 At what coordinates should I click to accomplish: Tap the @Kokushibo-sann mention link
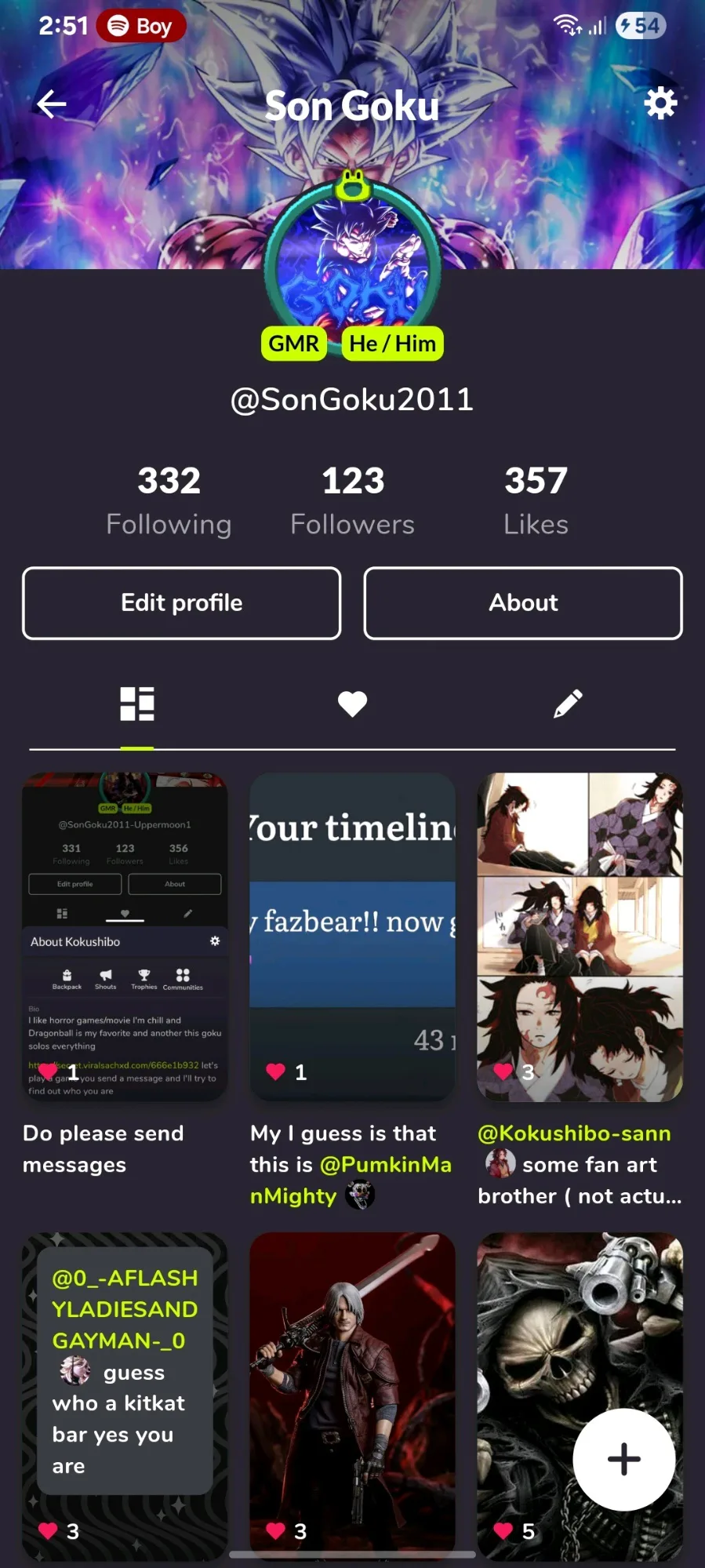[x=574, y=1133]
